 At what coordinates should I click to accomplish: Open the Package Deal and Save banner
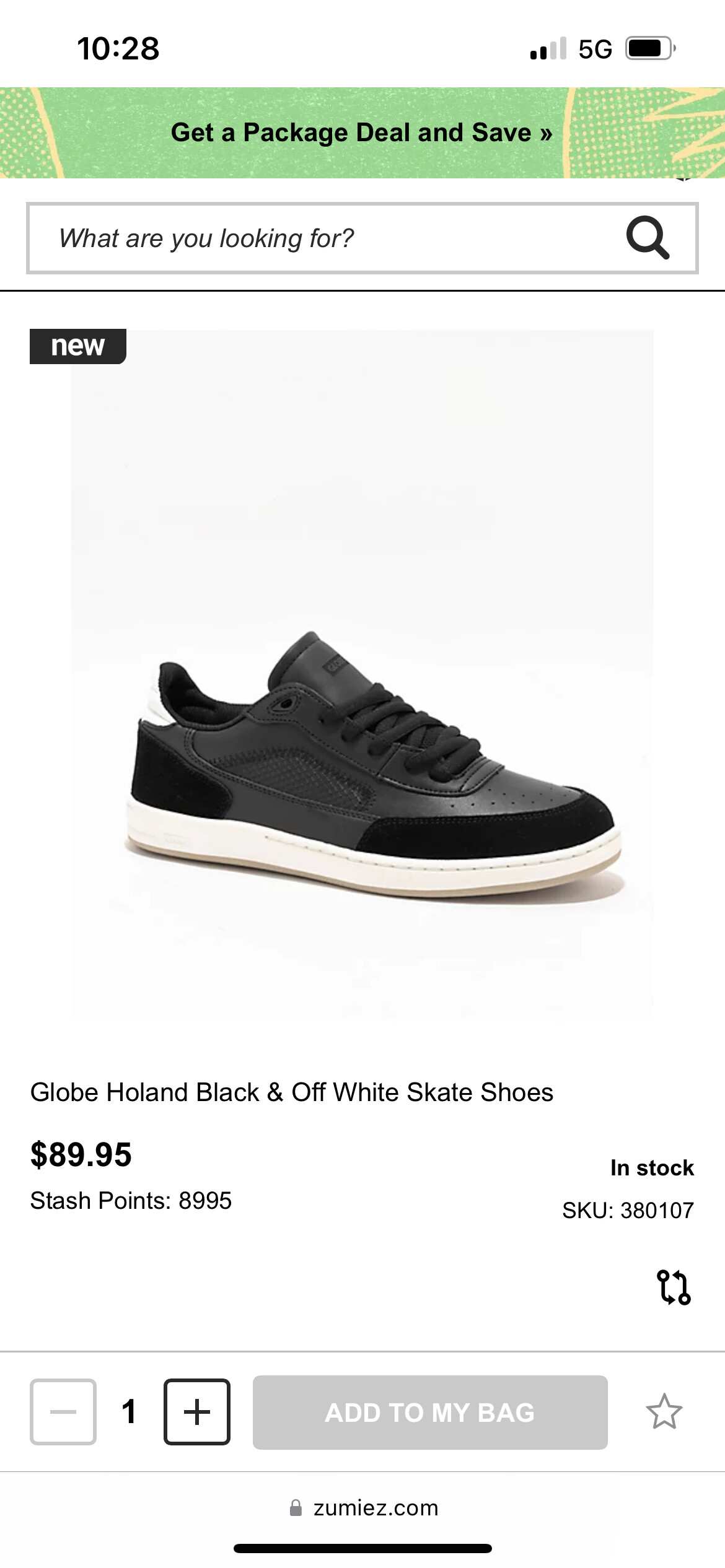[x=362, y=133]
